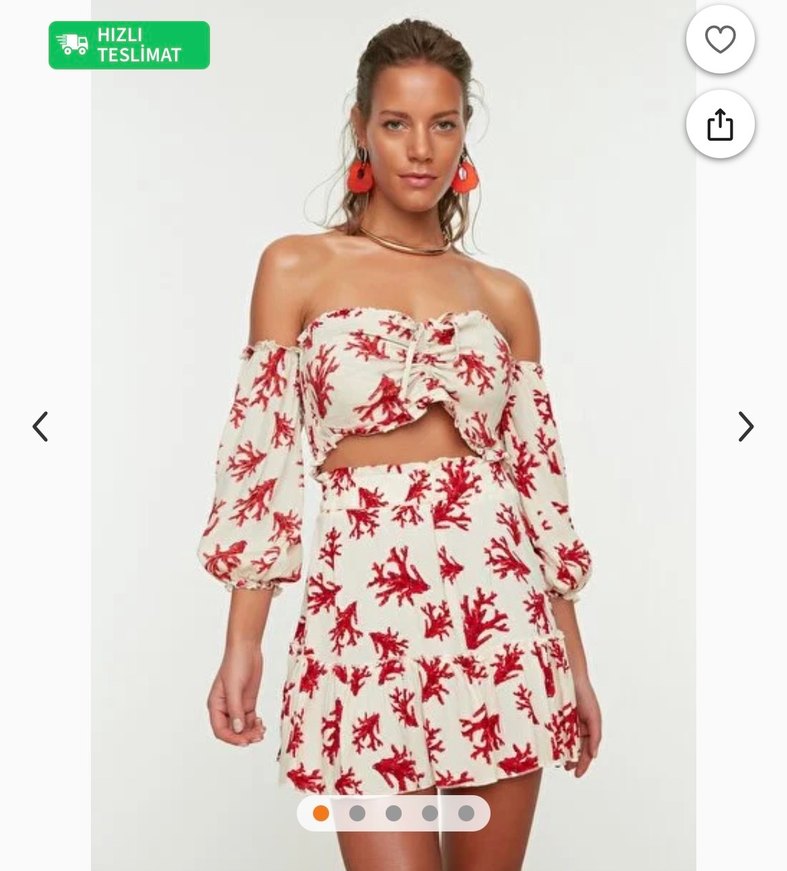Jump to the third photo indicator dot

pos(393,813)
